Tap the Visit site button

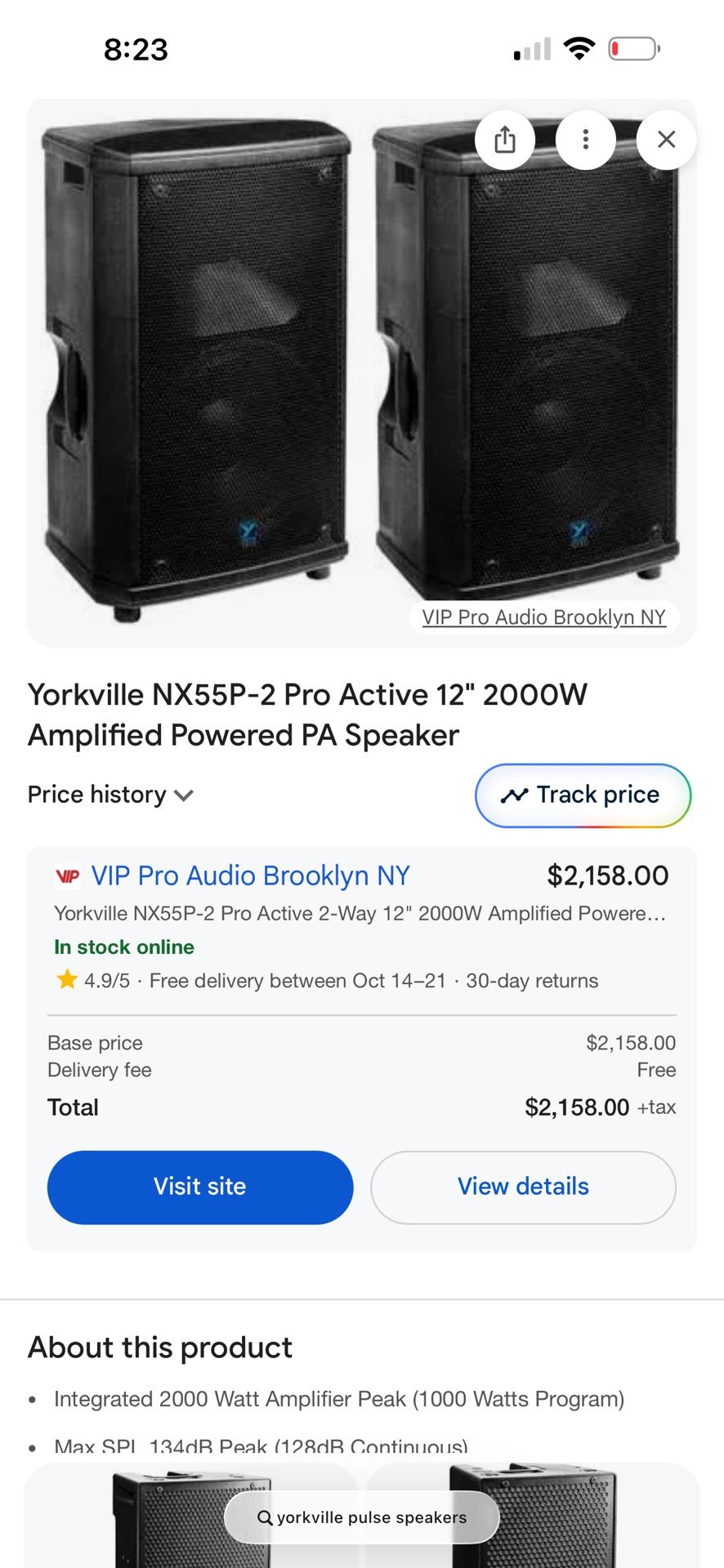tap(199, 1187)
